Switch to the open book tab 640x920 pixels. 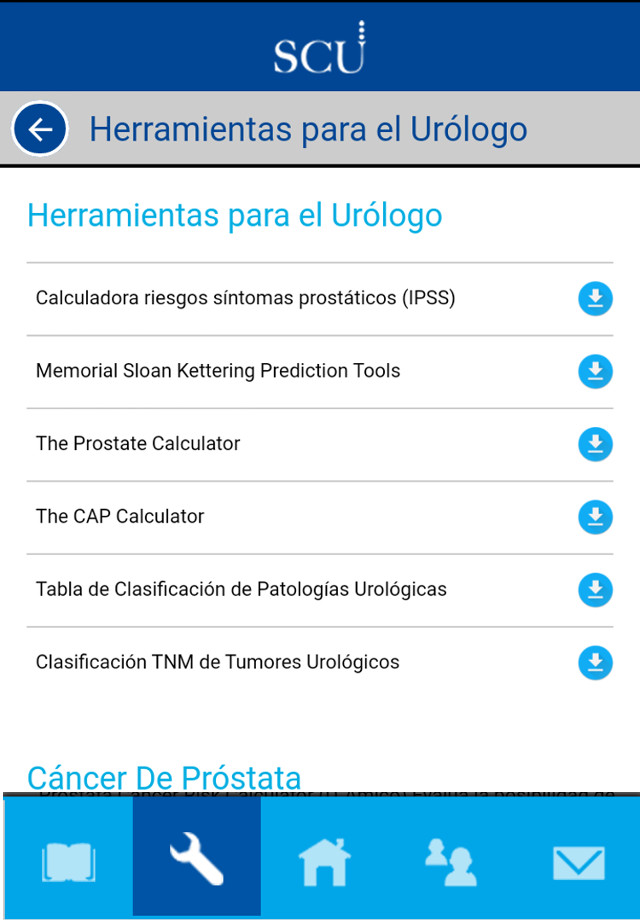pyautogui.click(x=68, y=862)
